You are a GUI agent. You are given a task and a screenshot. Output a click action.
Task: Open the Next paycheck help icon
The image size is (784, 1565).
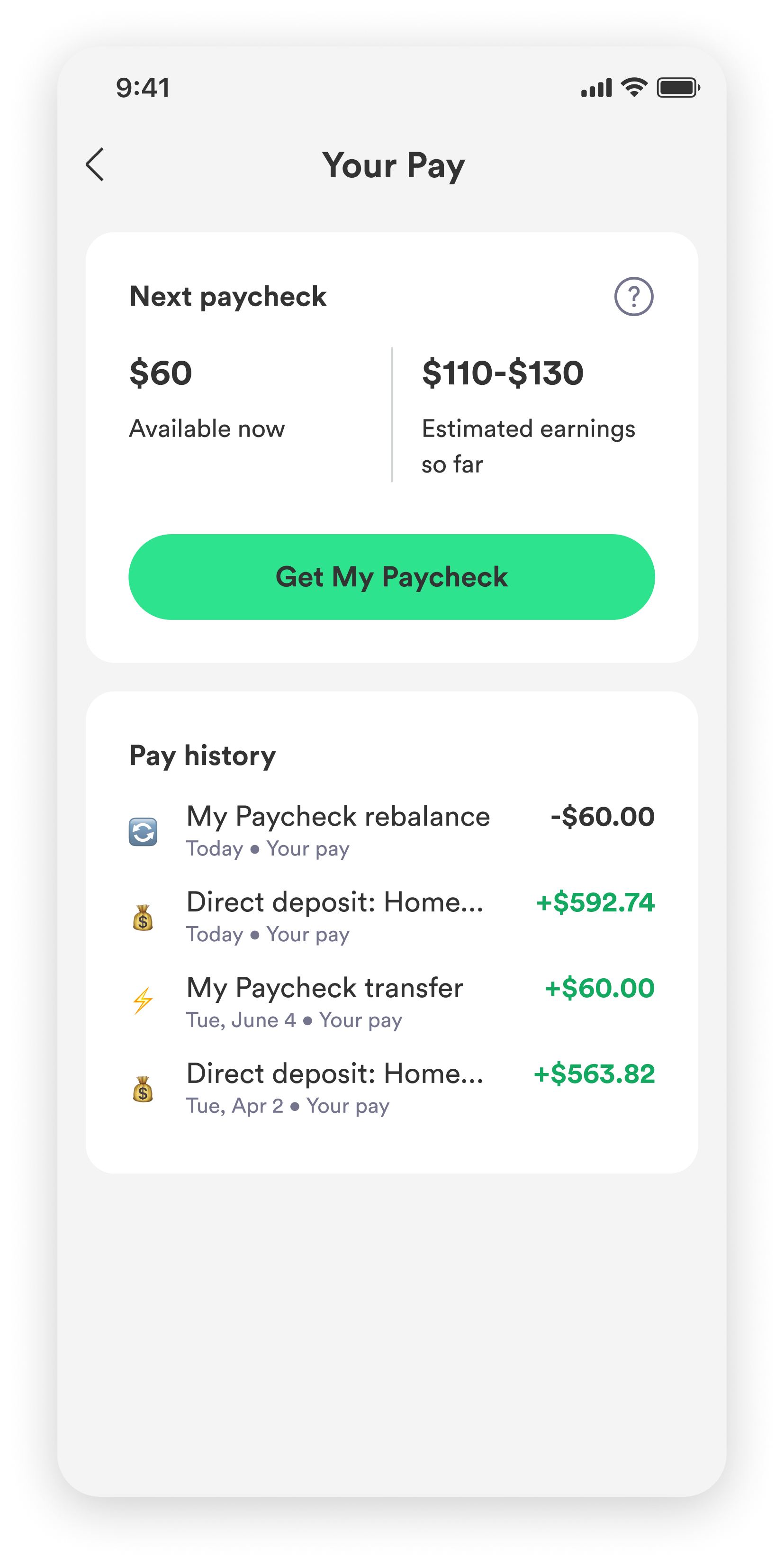click(633, 297)
